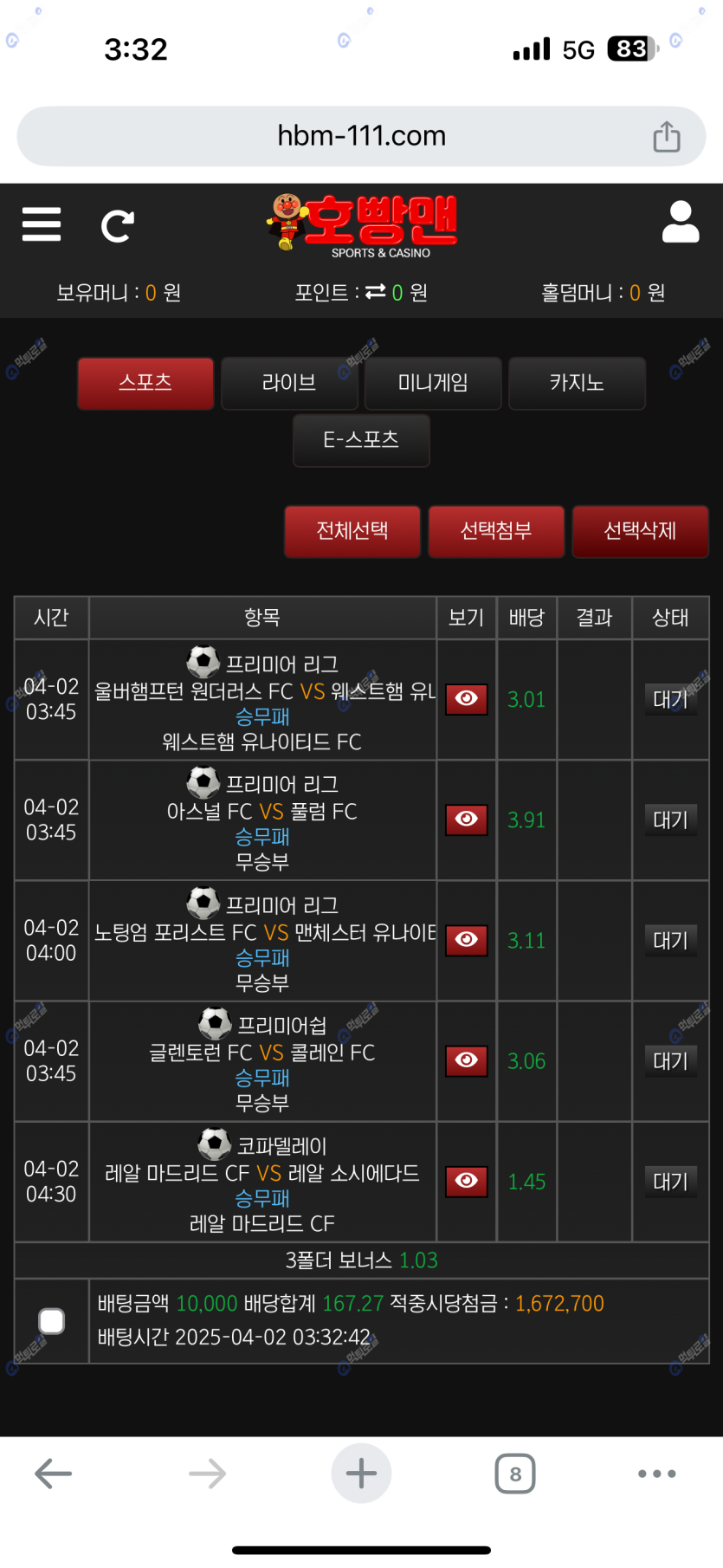
Task: Go to the 카지노 tab
Action: [x=577, y=383]
